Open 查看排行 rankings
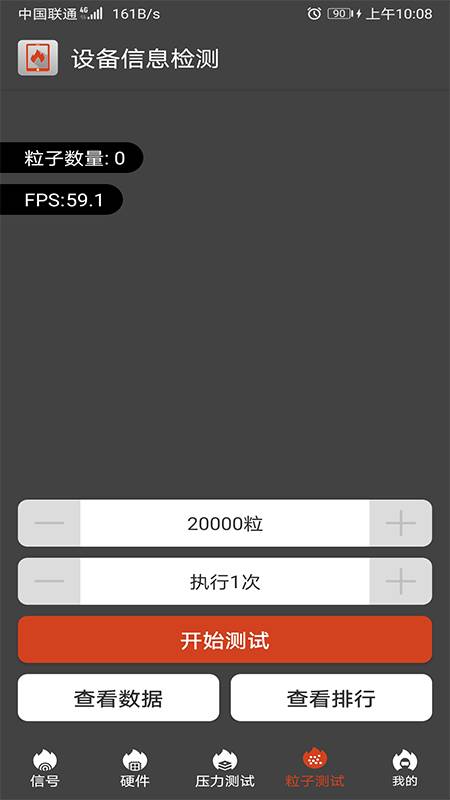 [x=331, y=697]
